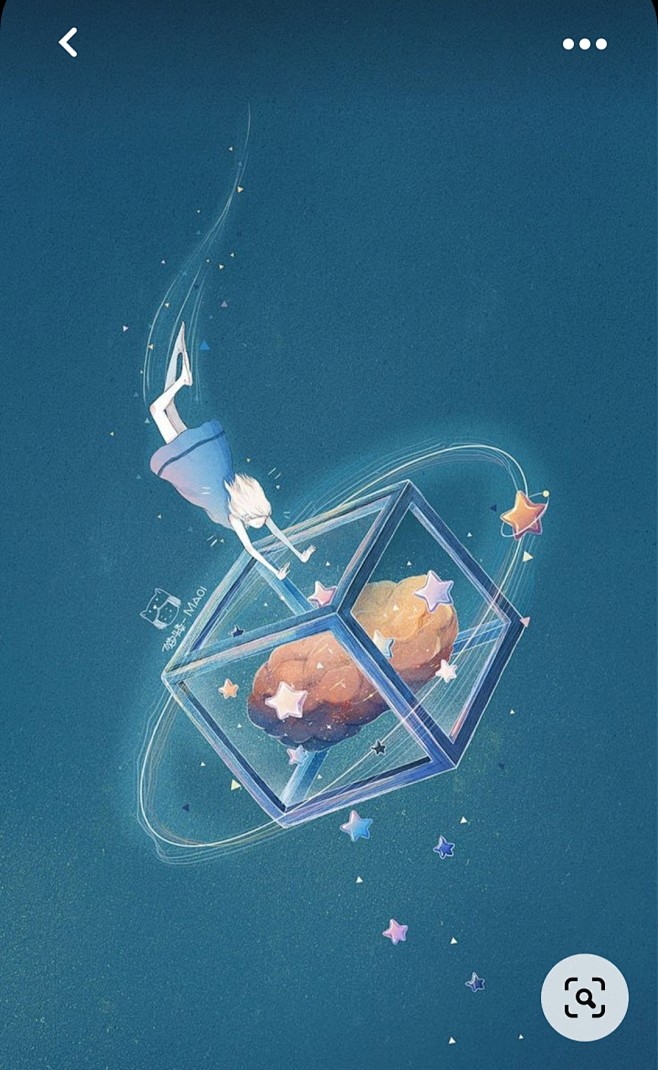Go back using the arrow icon
This screenshot has width=658, height=1070.
pyautogui.click(x=68, y=42)
